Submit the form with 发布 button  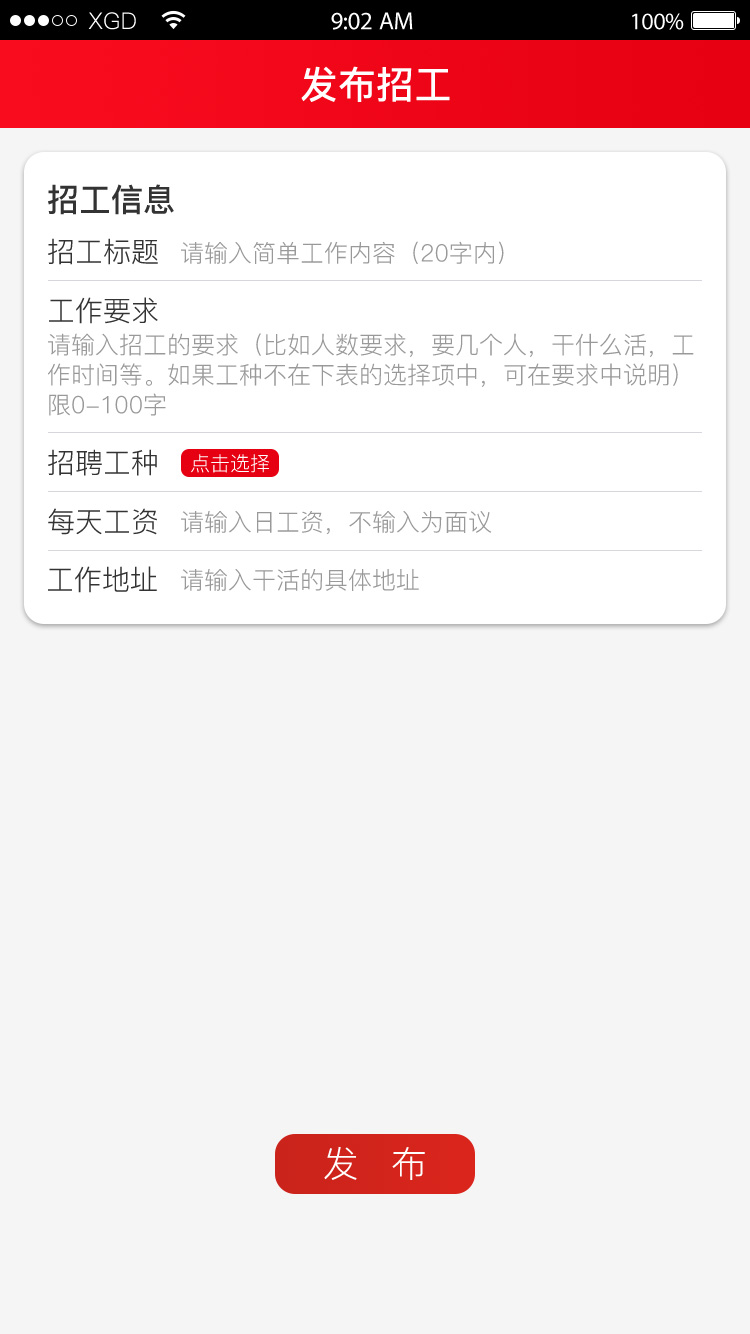pos(375,1164)
